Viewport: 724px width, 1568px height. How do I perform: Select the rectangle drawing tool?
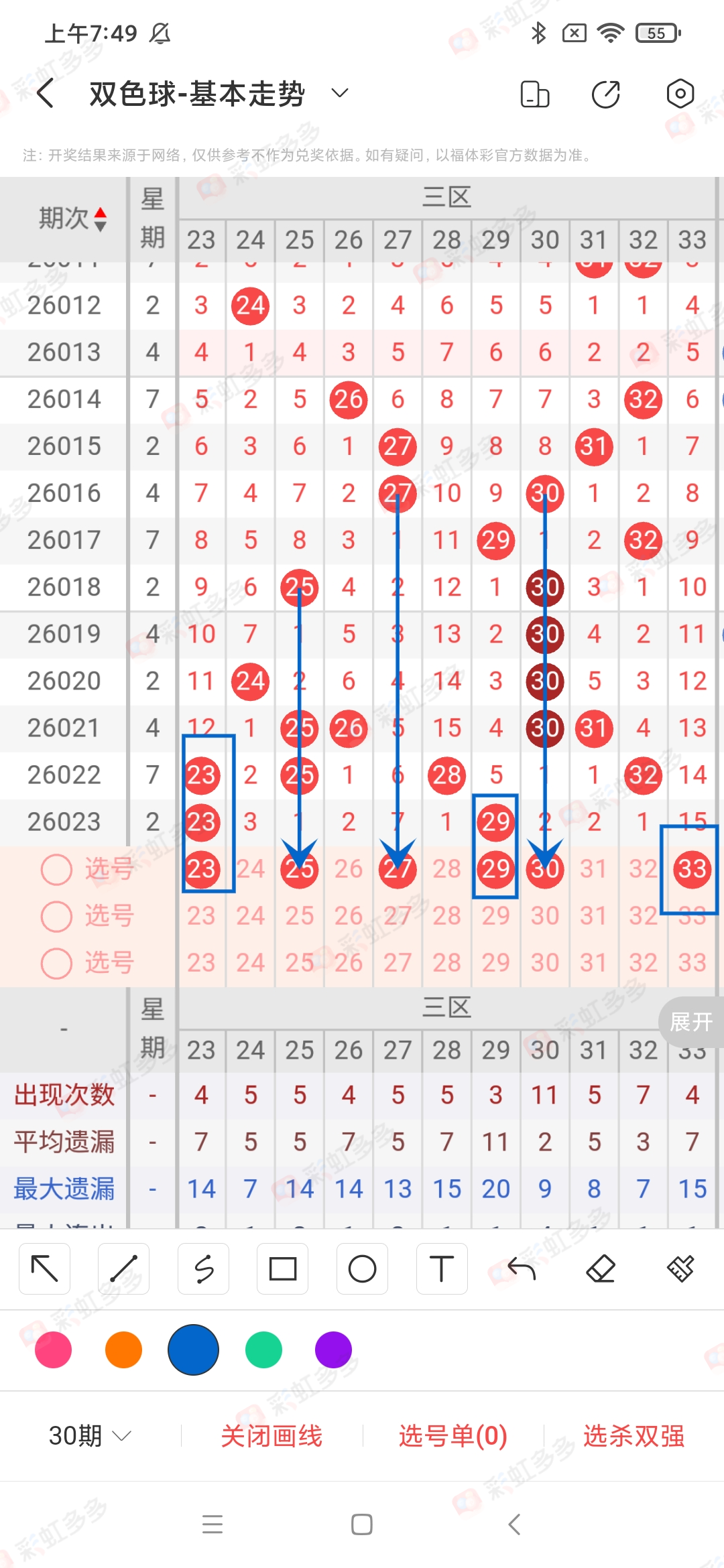(282, 1268)
